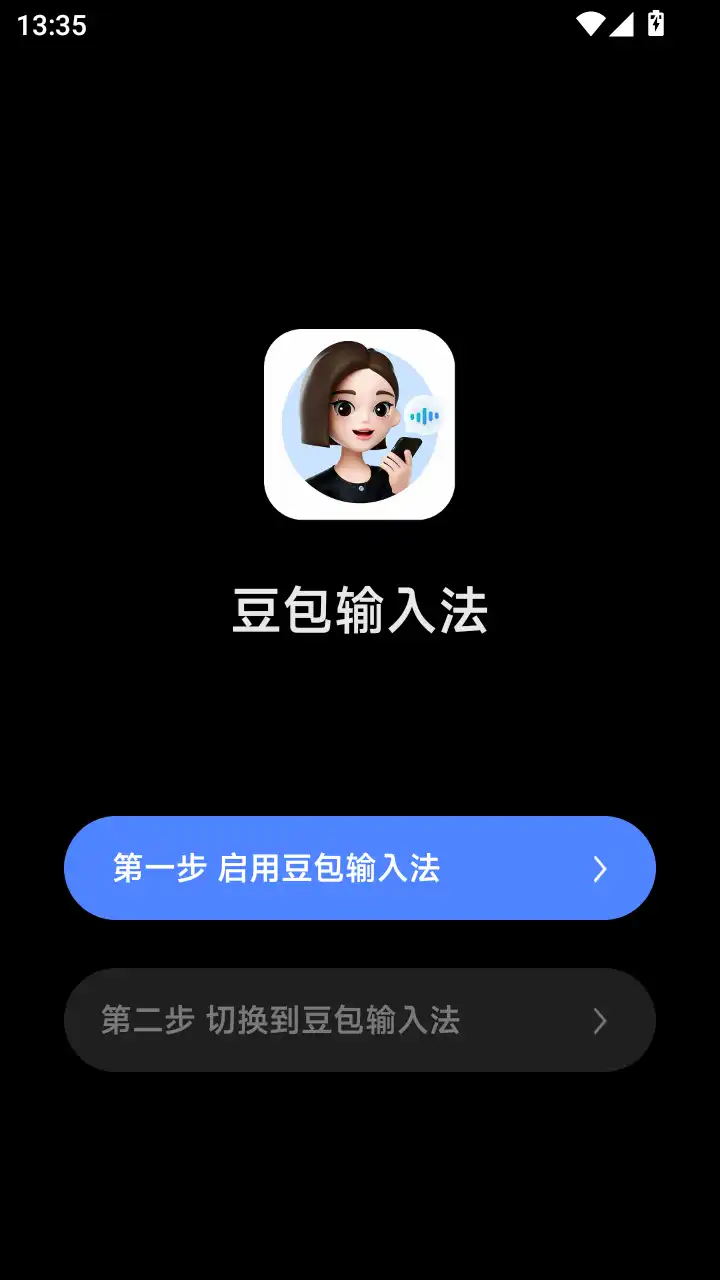
Task: Expand step one via its right chevron
Action: pyautogui.click(x=600, y=868)
